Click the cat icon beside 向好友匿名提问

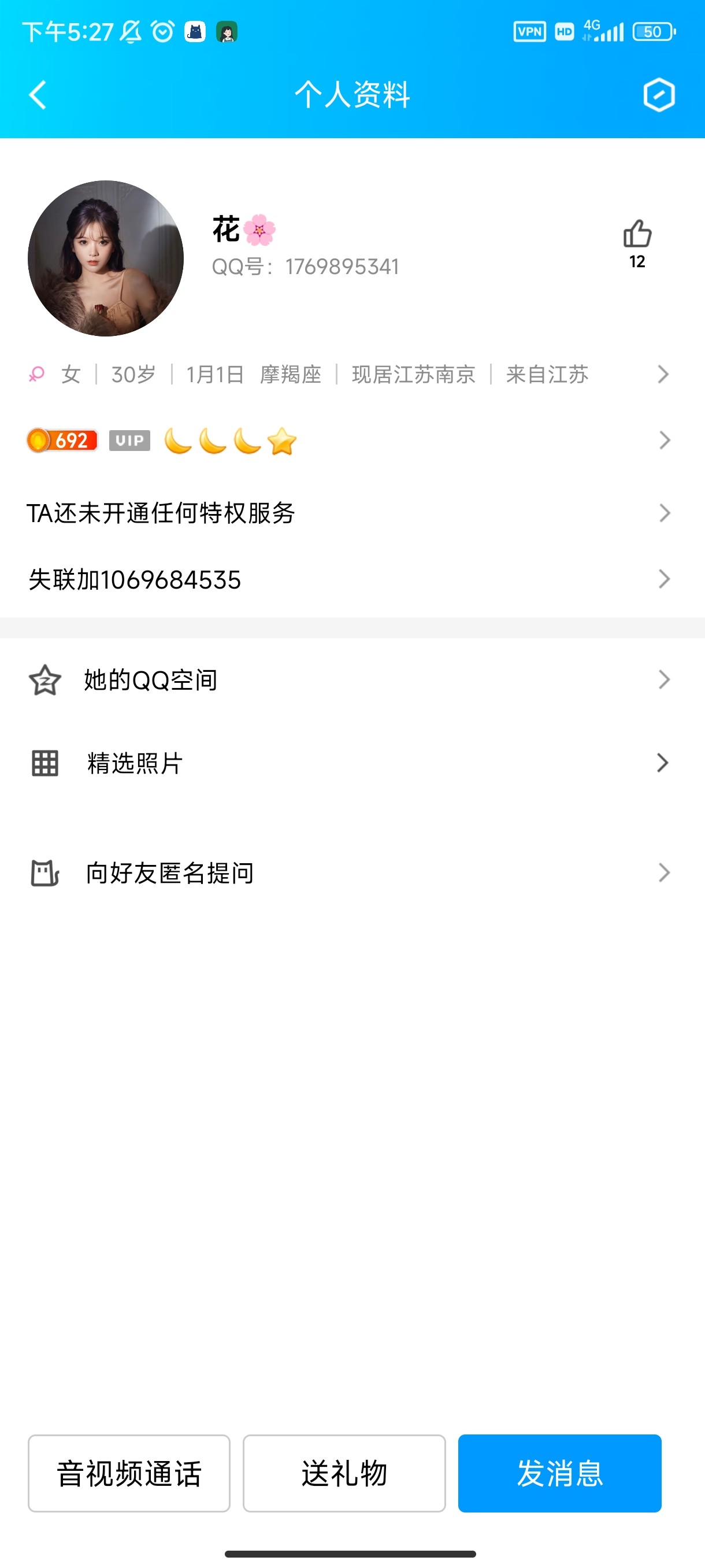(45, 873)
